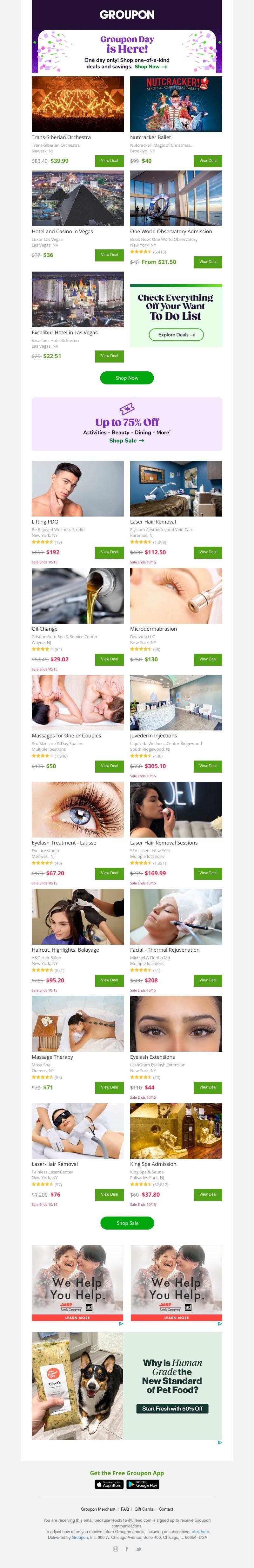Open the FAQ footer link
This screenshot has width=254, height=1568.
coord(124,1509)
